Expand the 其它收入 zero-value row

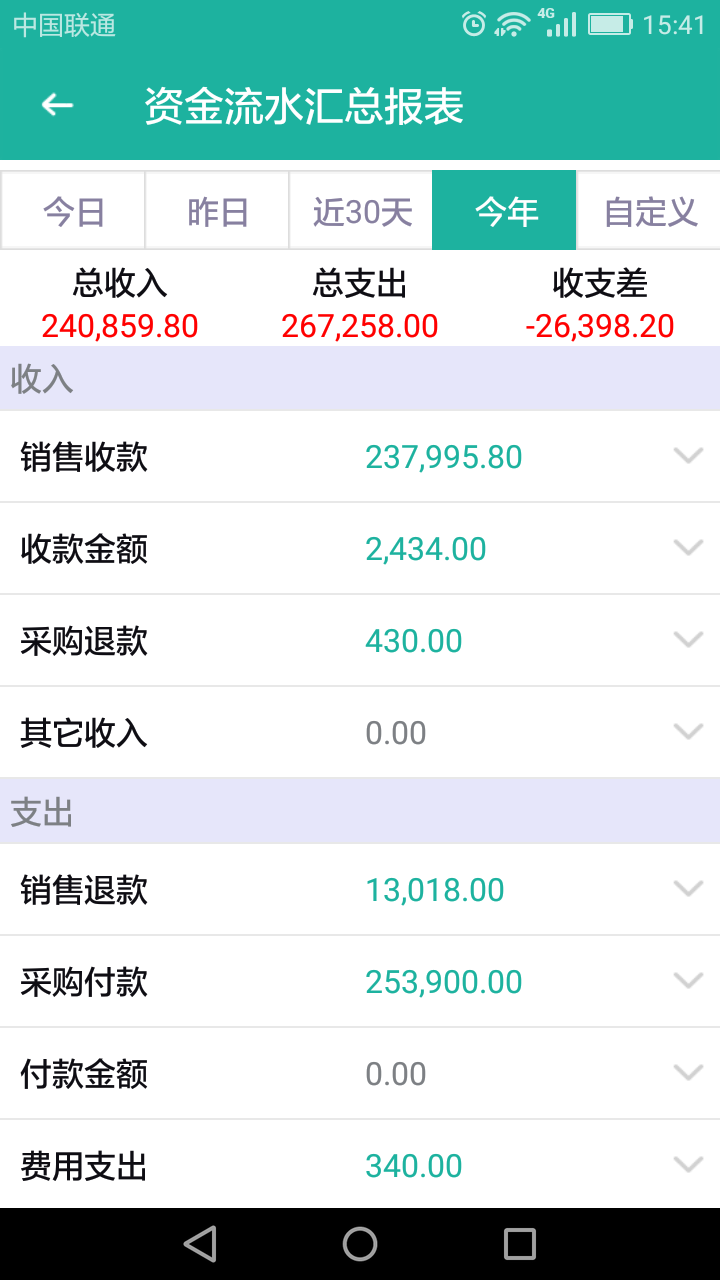click(687, 731)
